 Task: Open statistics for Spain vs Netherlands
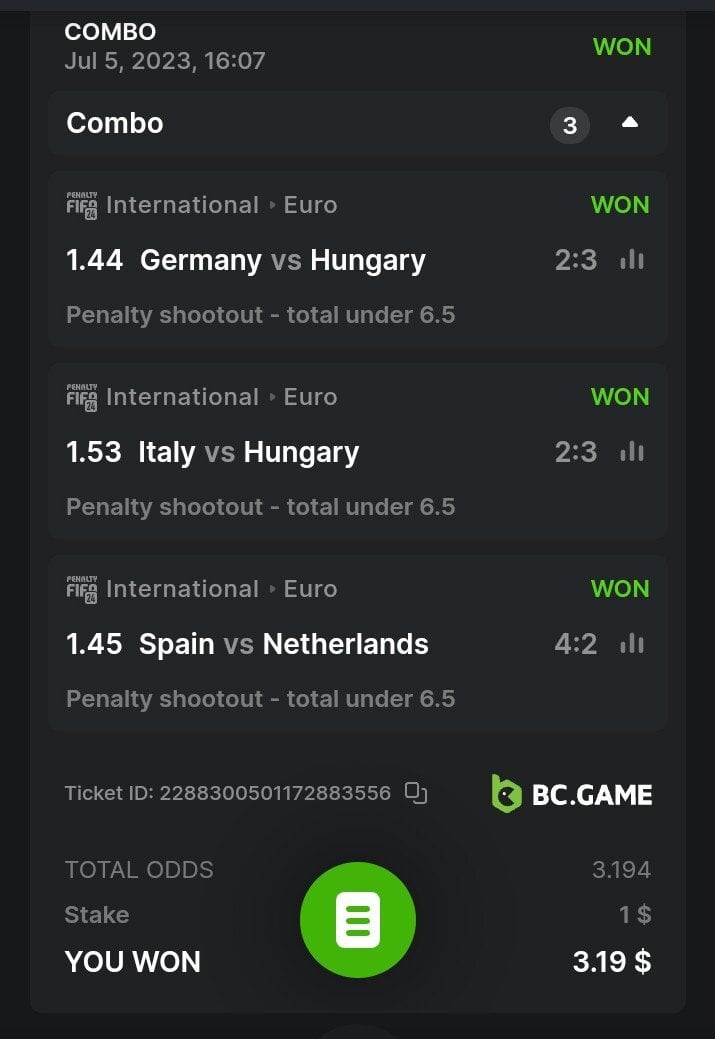[x=632, y=644]
